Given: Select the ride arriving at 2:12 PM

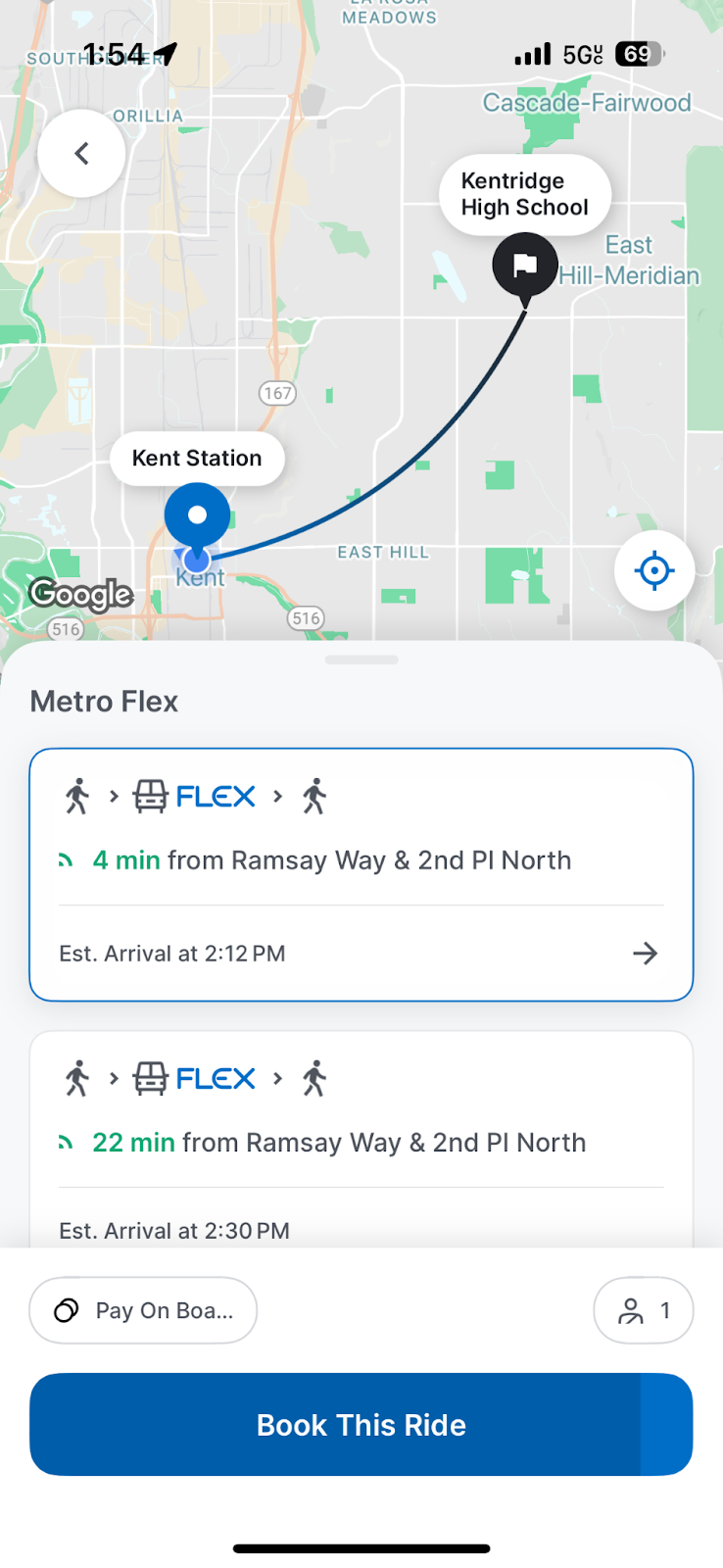Looking at the screenshot, I should (361, 874).
